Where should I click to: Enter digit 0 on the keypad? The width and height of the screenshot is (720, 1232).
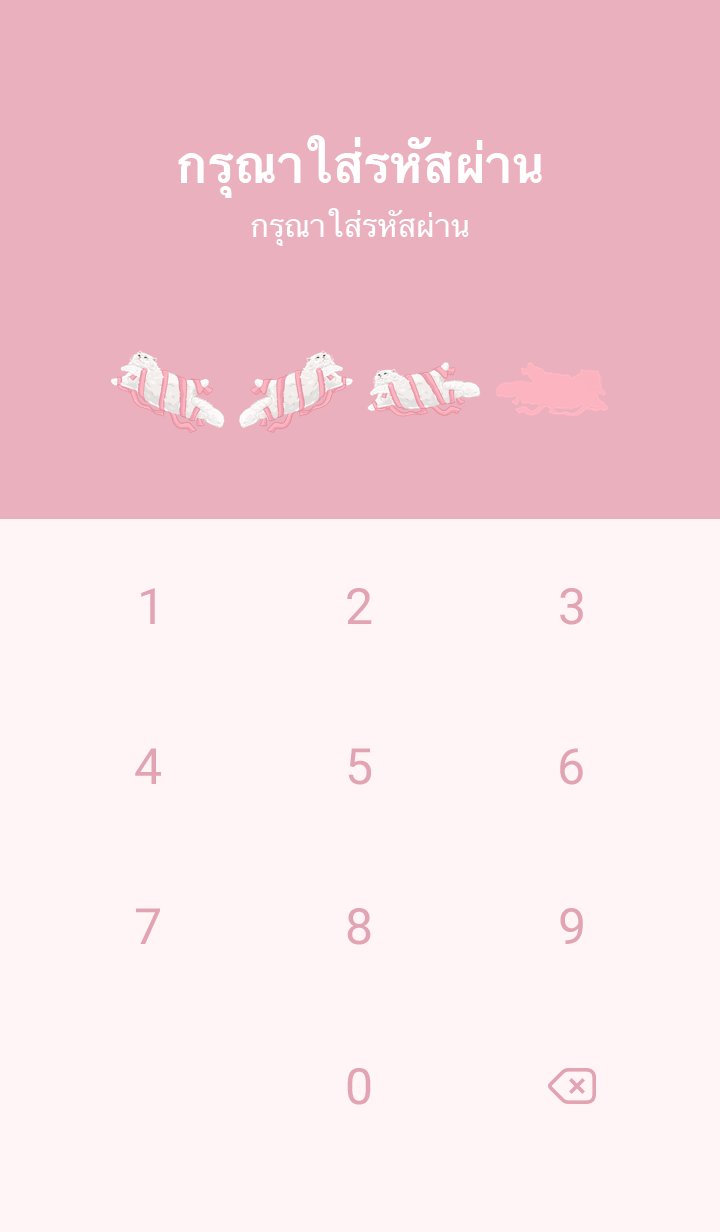click(359, 1087)
